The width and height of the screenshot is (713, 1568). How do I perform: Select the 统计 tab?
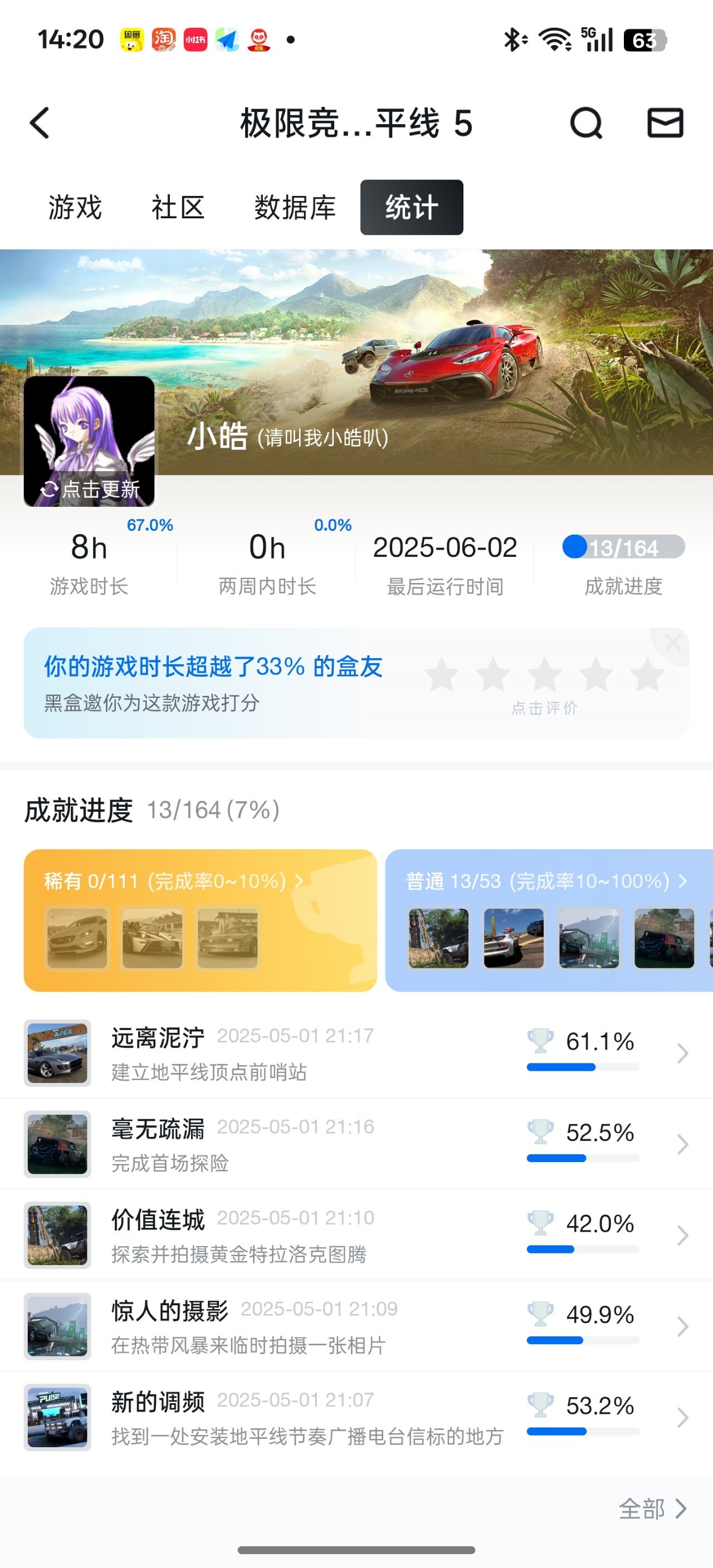[x=412, y=208]
